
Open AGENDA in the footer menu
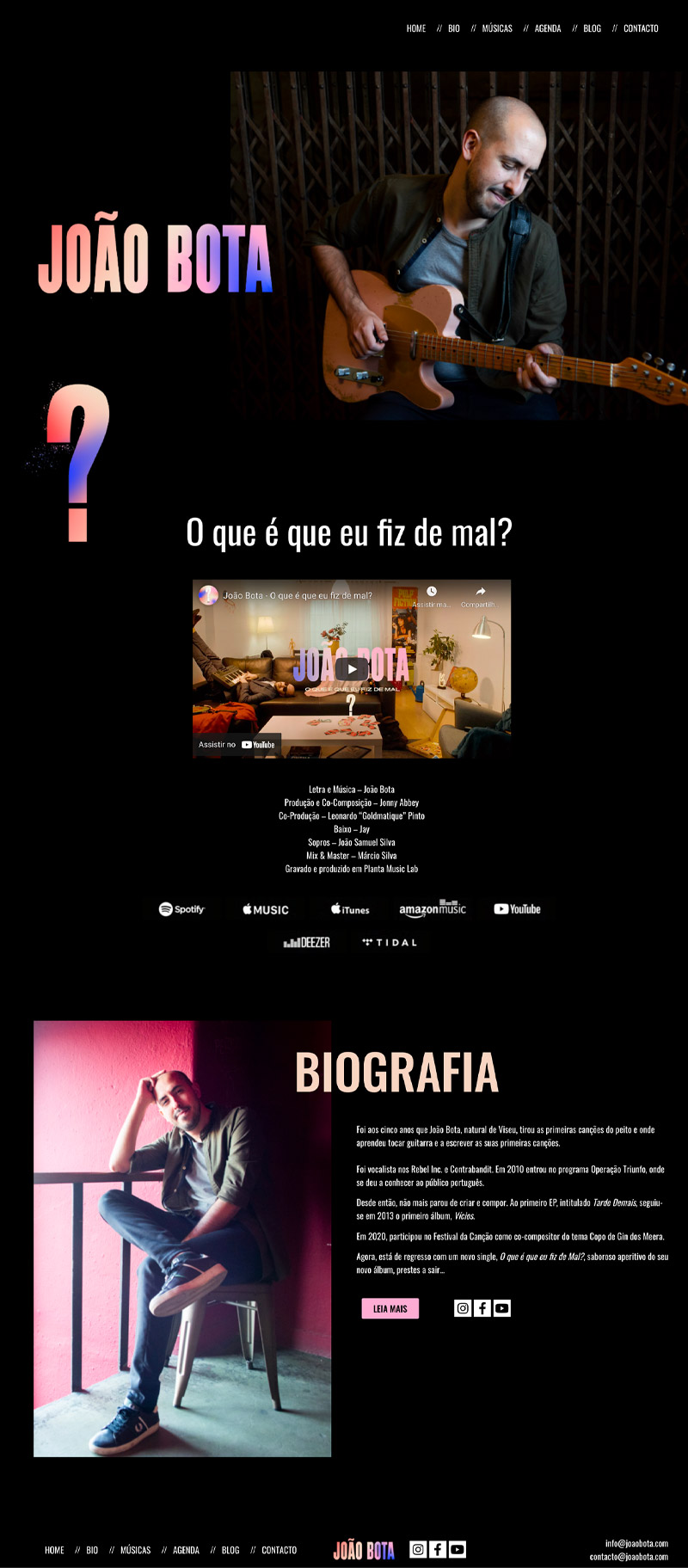pyautogui.click(x=186, y=1550)
